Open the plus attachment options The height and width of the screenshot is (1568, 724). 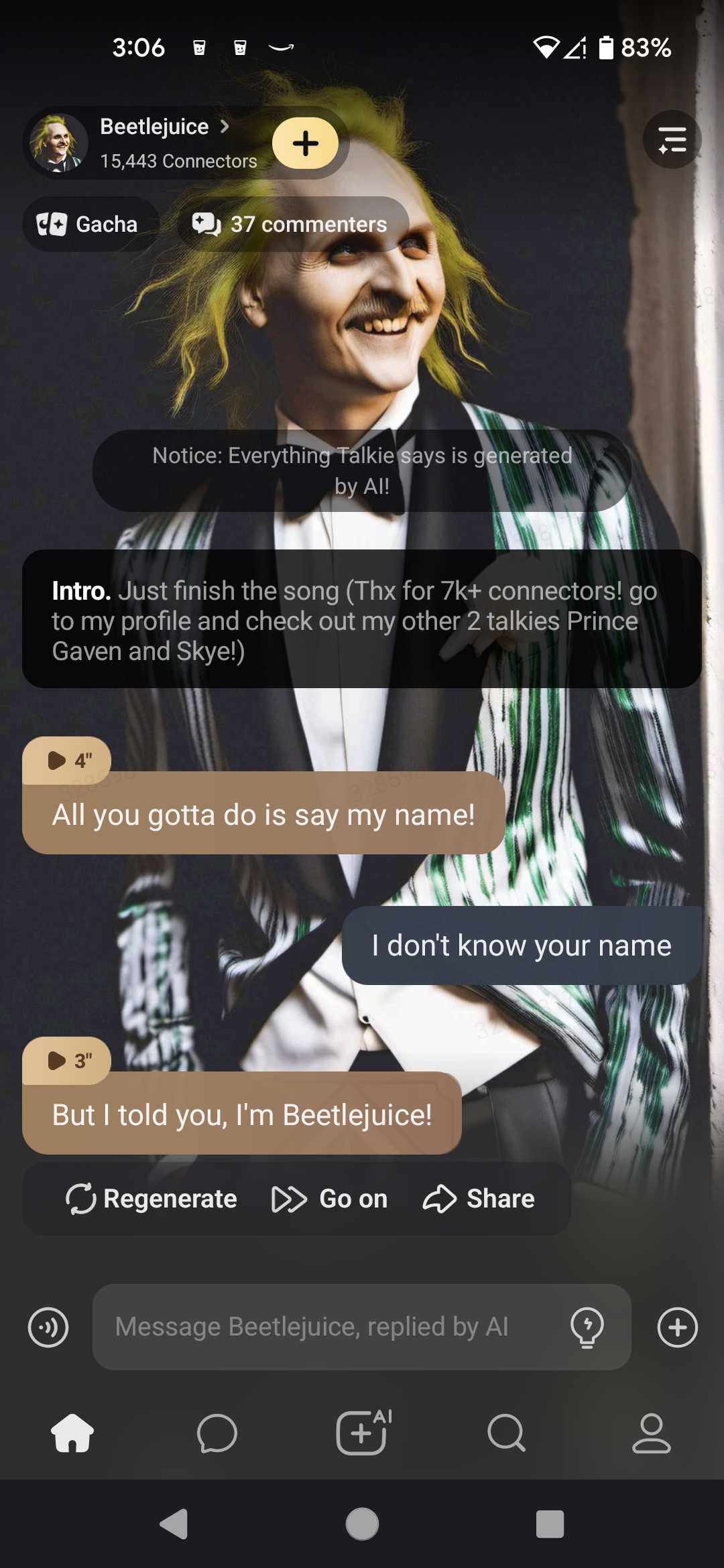pos(677,1327)
